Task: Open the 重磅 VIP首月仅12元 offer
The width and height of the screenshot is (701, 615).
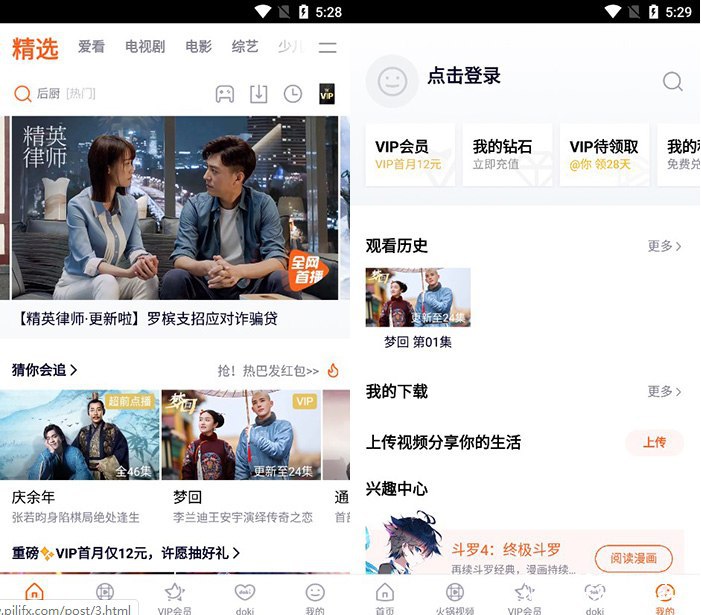Action: (126, 552)
